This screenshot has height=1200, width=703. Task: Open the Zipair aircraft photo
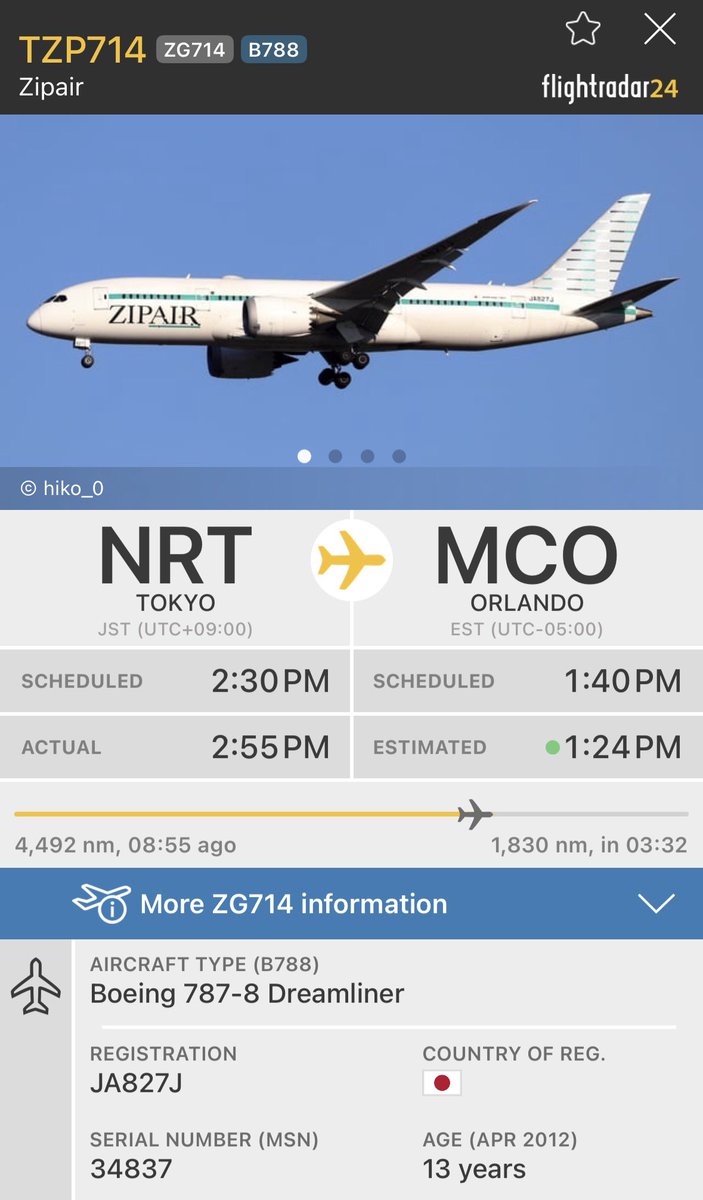[351, 300]
